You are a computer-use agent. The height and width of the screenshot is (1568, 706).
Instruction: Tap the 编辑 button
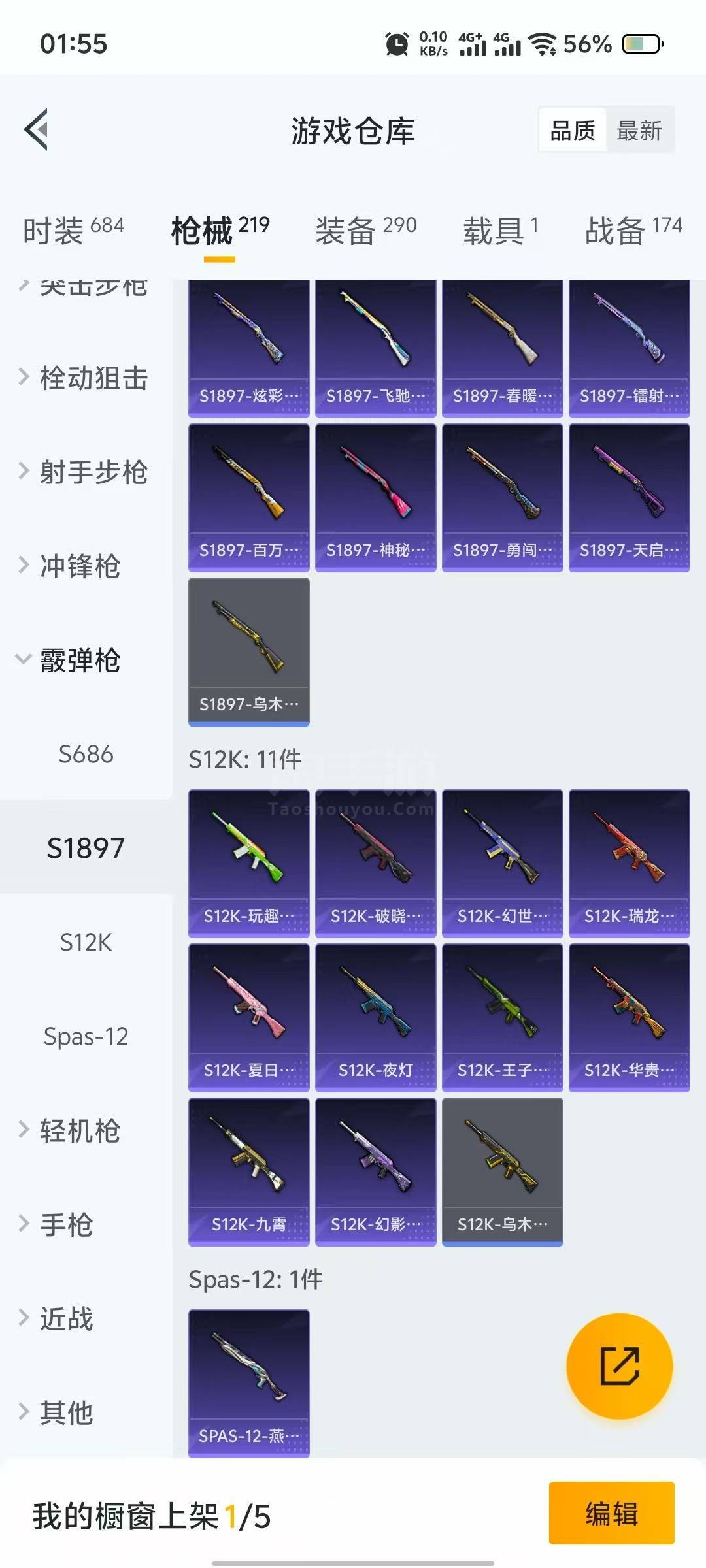(611, 1513)
